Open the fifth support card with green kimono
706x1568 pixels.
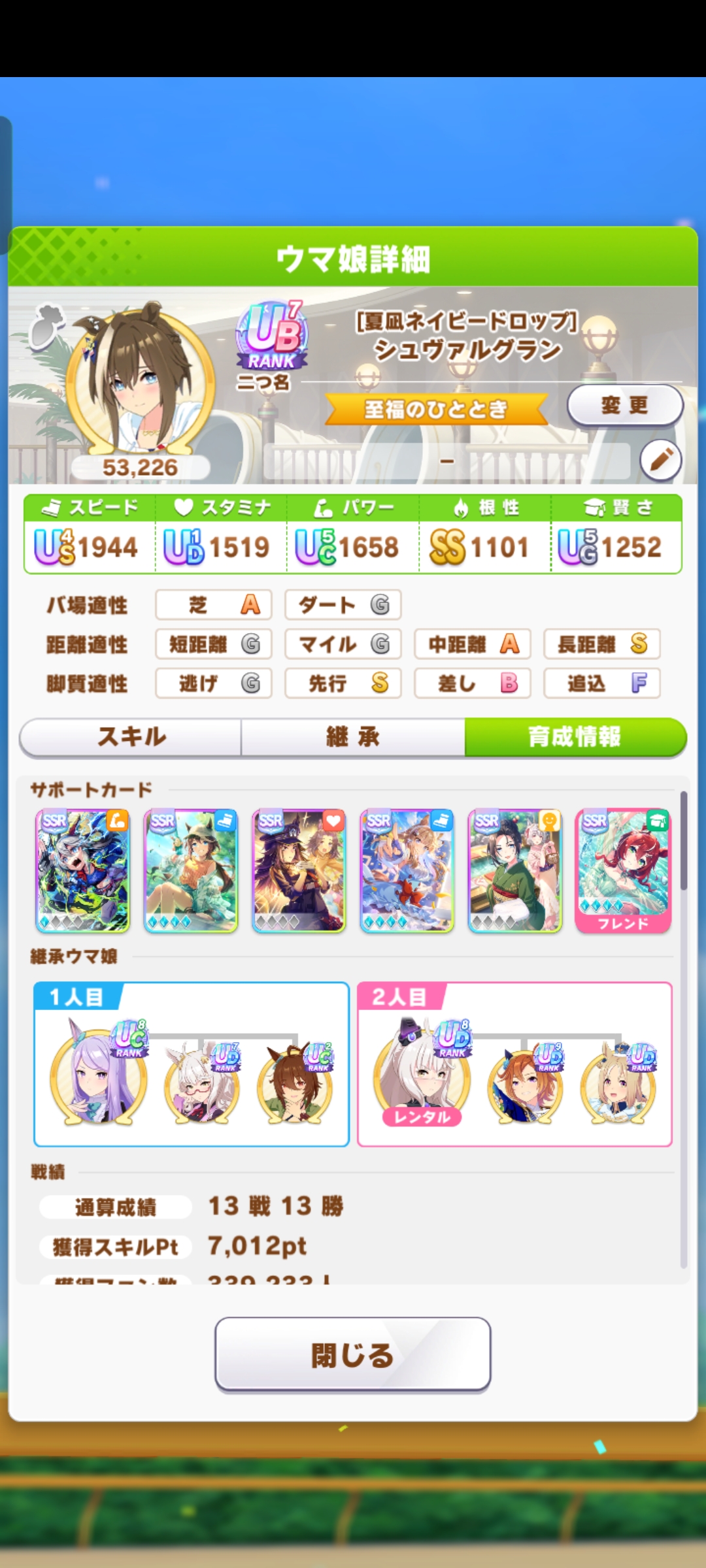[514, 870]
